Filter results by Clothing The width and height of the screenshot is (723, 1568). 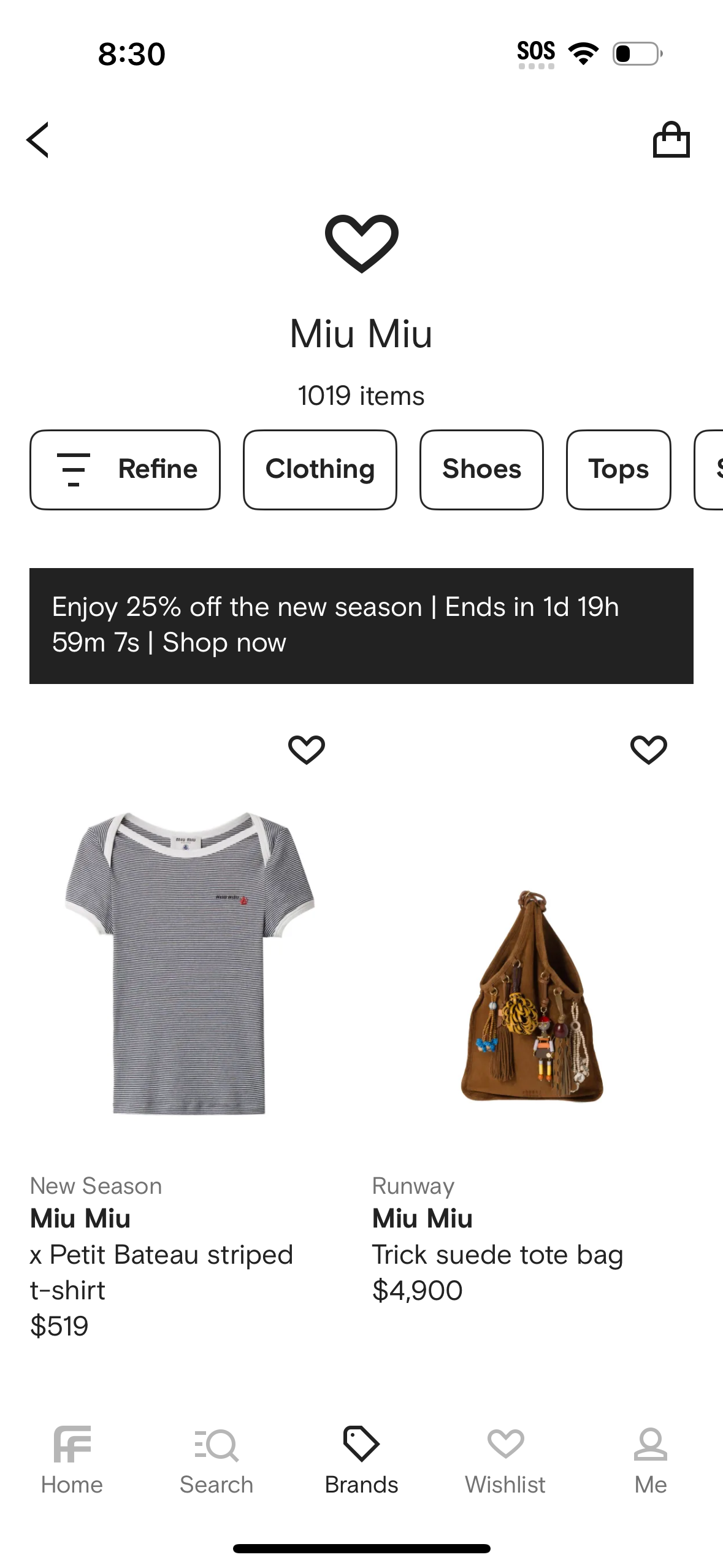(x=320, y=469)
